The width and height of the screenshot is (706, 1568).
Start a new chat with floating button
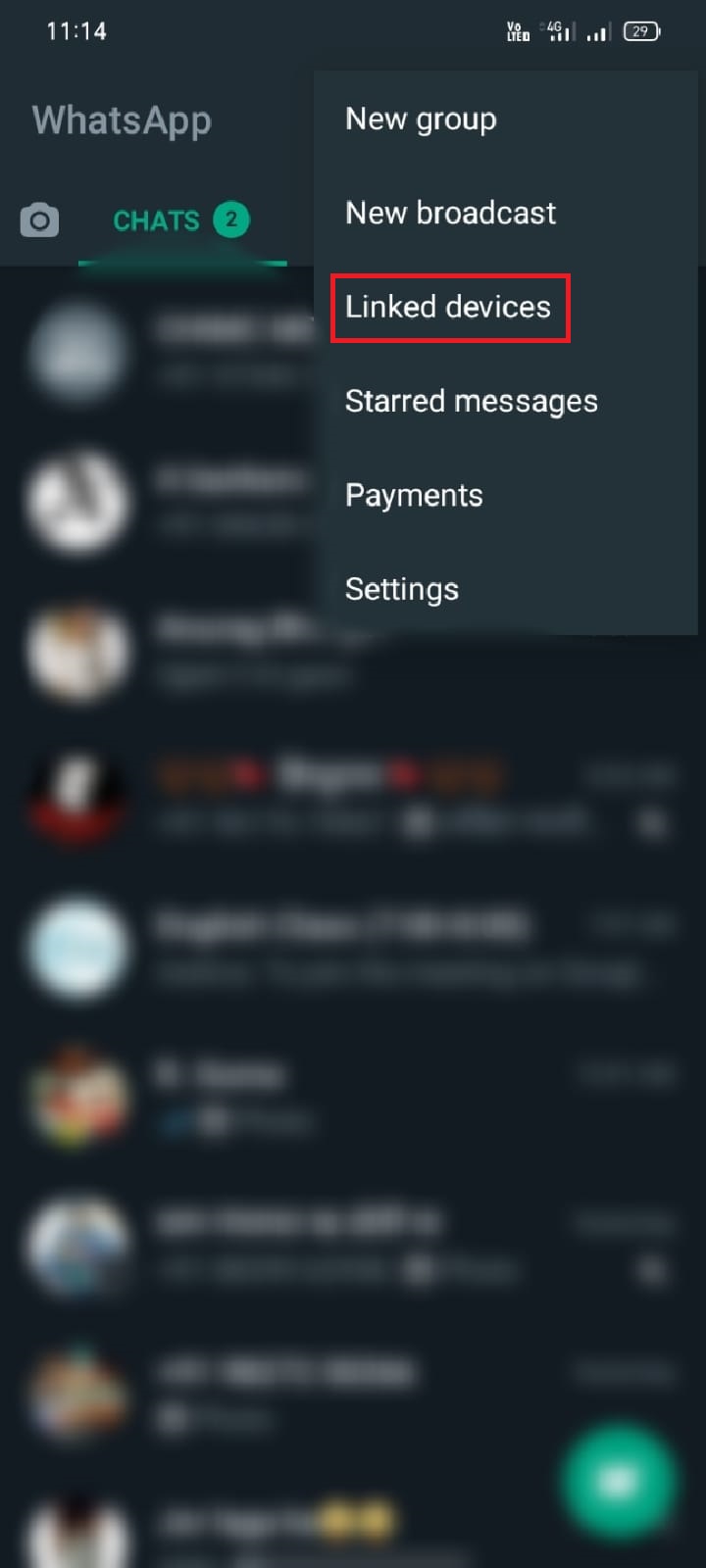tap(618, 1481)
